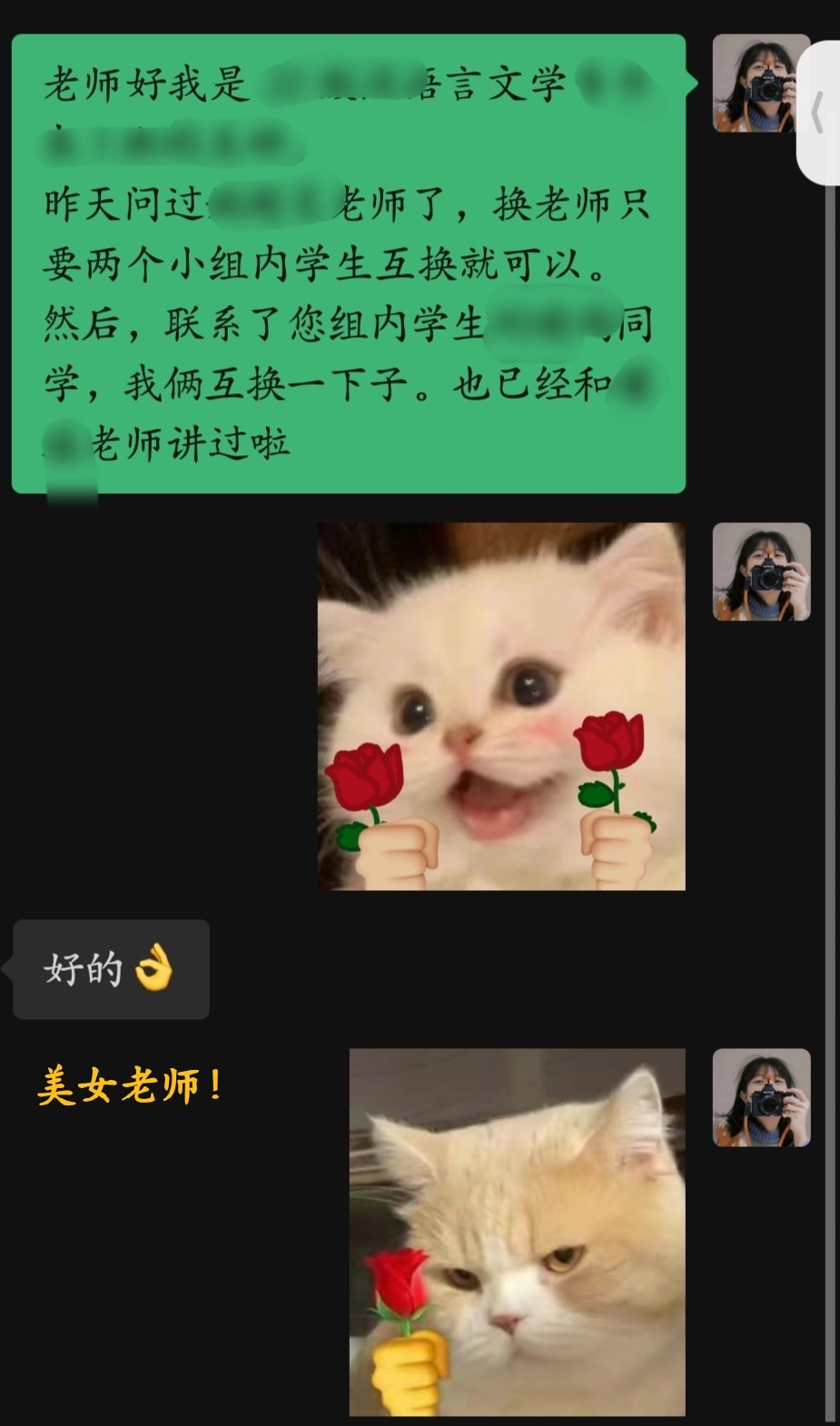This screenshot has height=1426, width=840.
Task: Tap the avatar beside the single-rose cat sticker
Action: pos(760,1097)
